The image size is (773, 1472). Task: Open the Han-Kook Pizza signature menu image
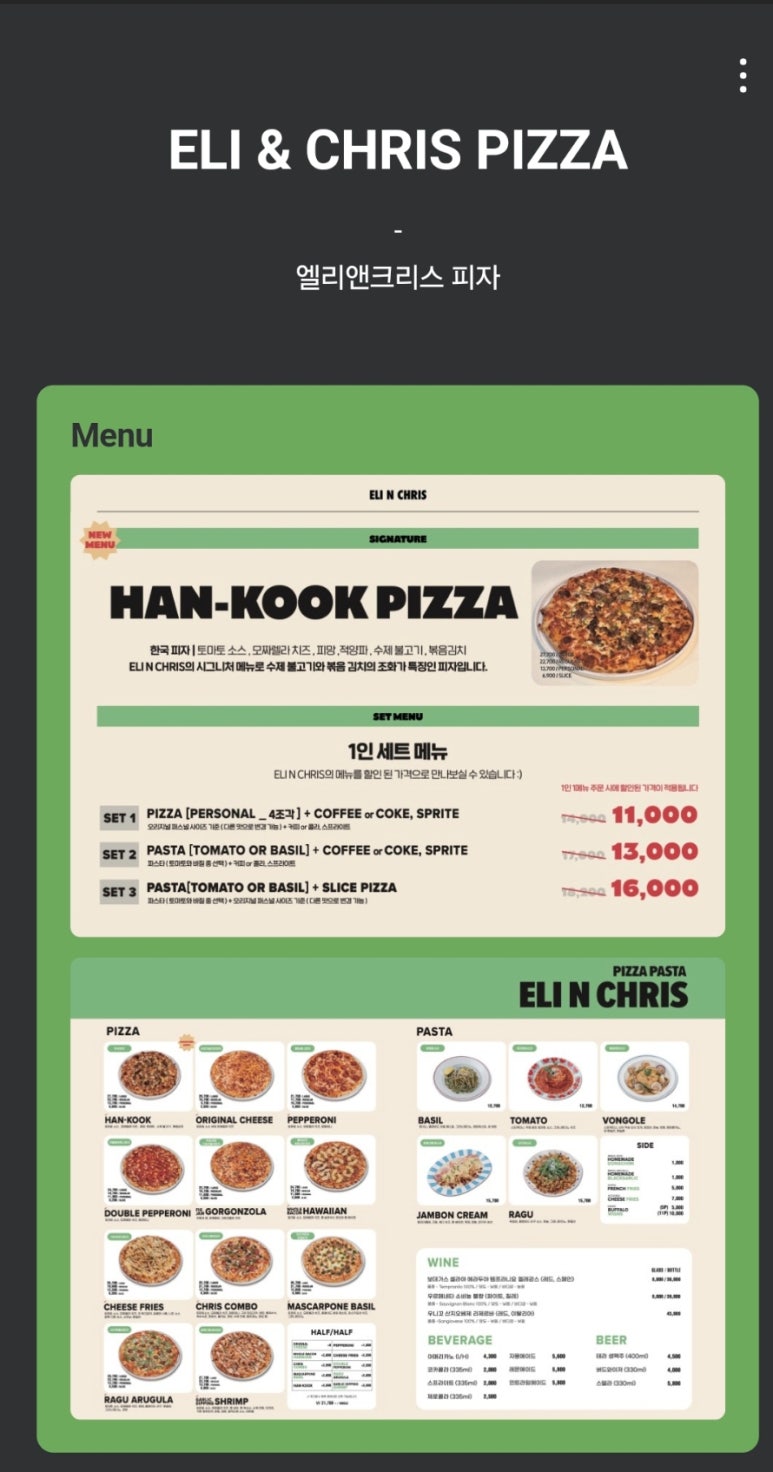pos(397,705)
